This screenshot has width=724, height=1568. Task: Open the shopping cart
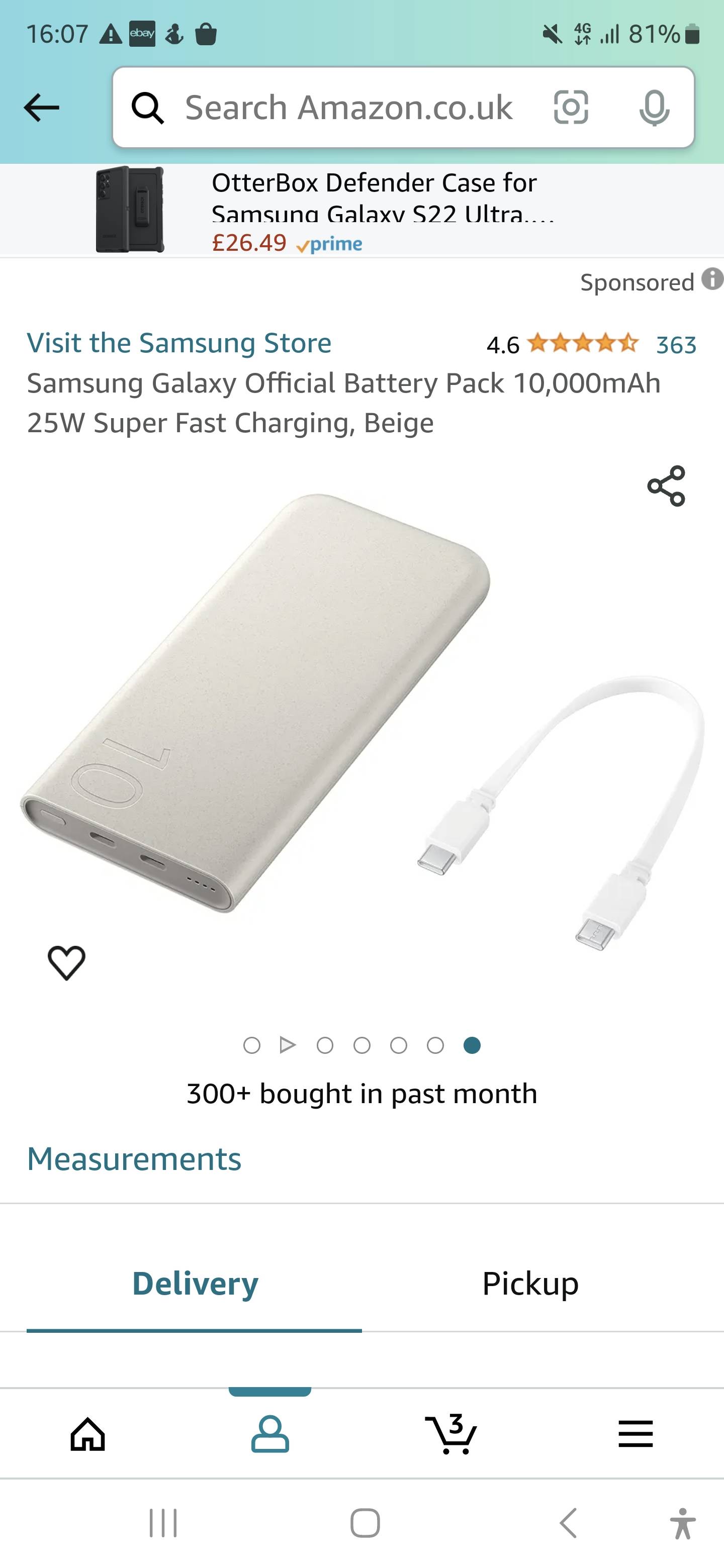click(x=452, y=1433)
